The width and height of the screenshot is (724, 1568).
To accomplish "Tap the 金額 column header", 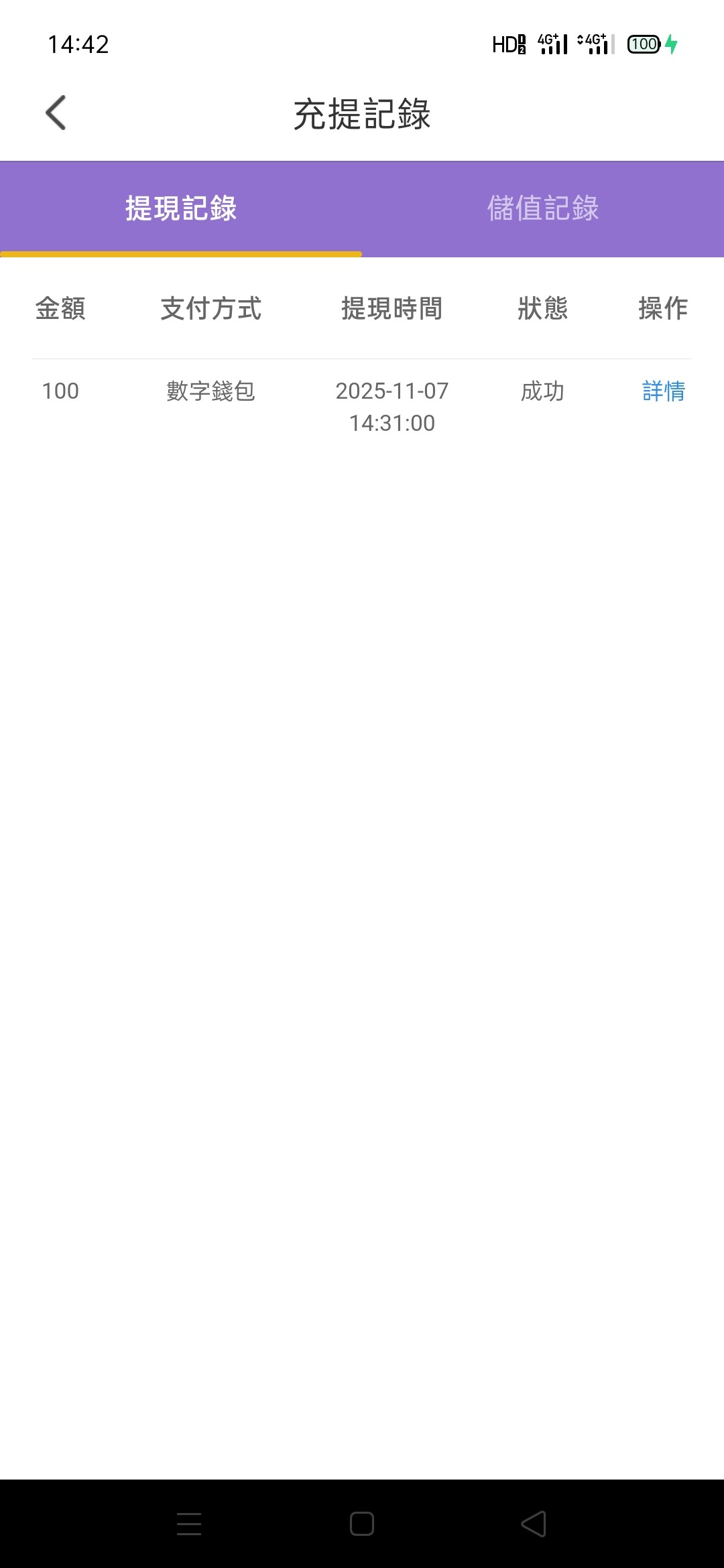I will (60, 310).
